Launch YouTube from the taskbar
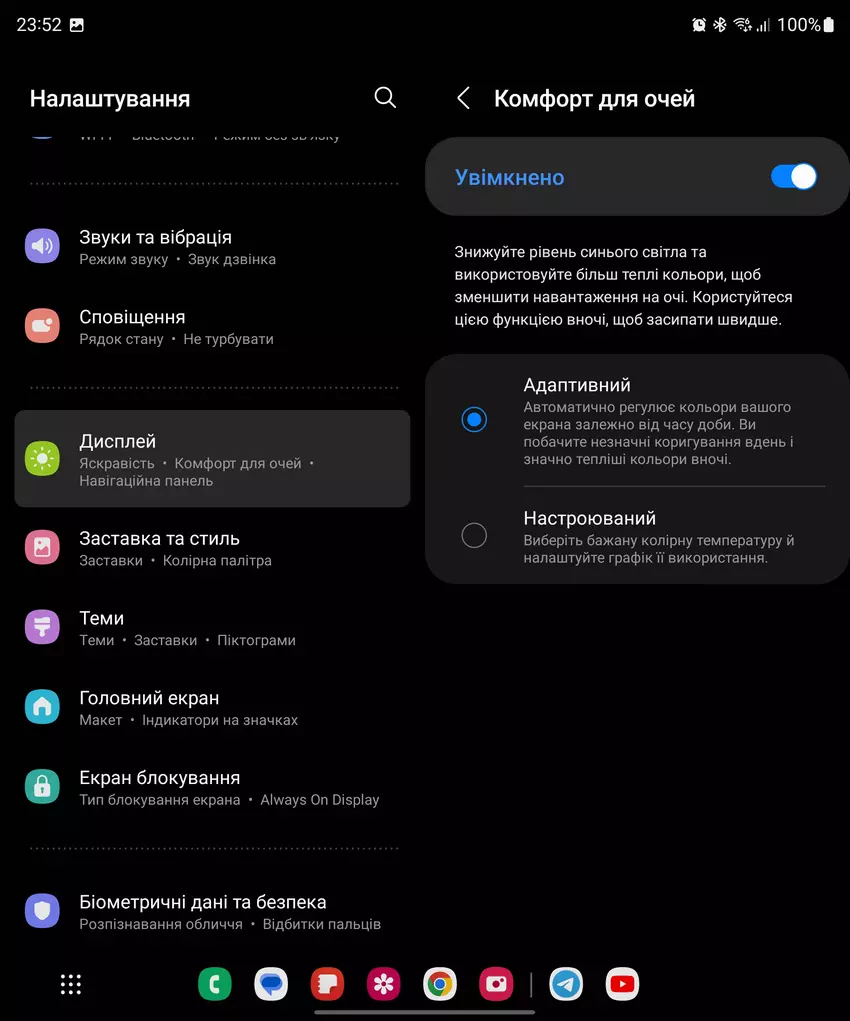This screenshot has height=1021, width=850. pyautogui.click(x=622, y=984)
